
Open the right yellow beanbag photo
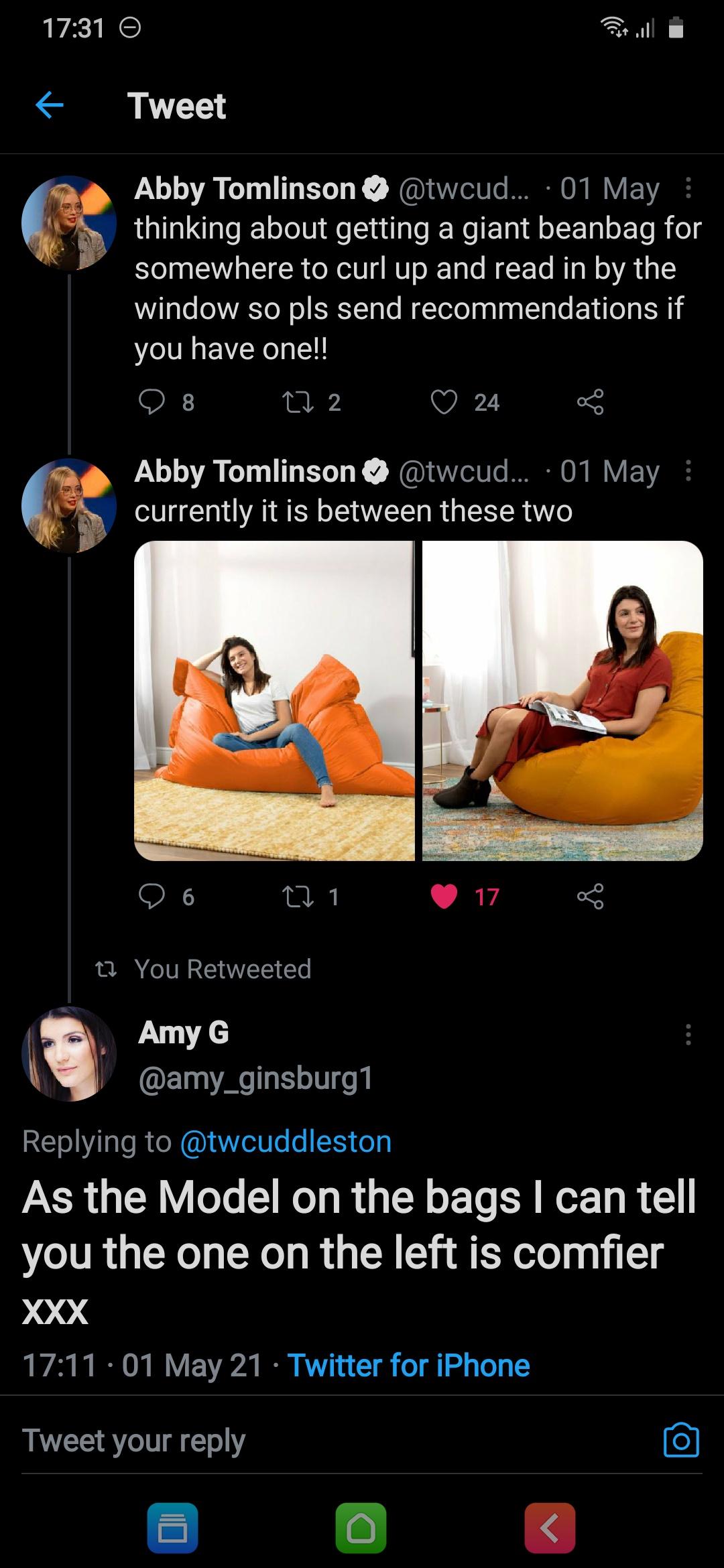tap(562, 700)
